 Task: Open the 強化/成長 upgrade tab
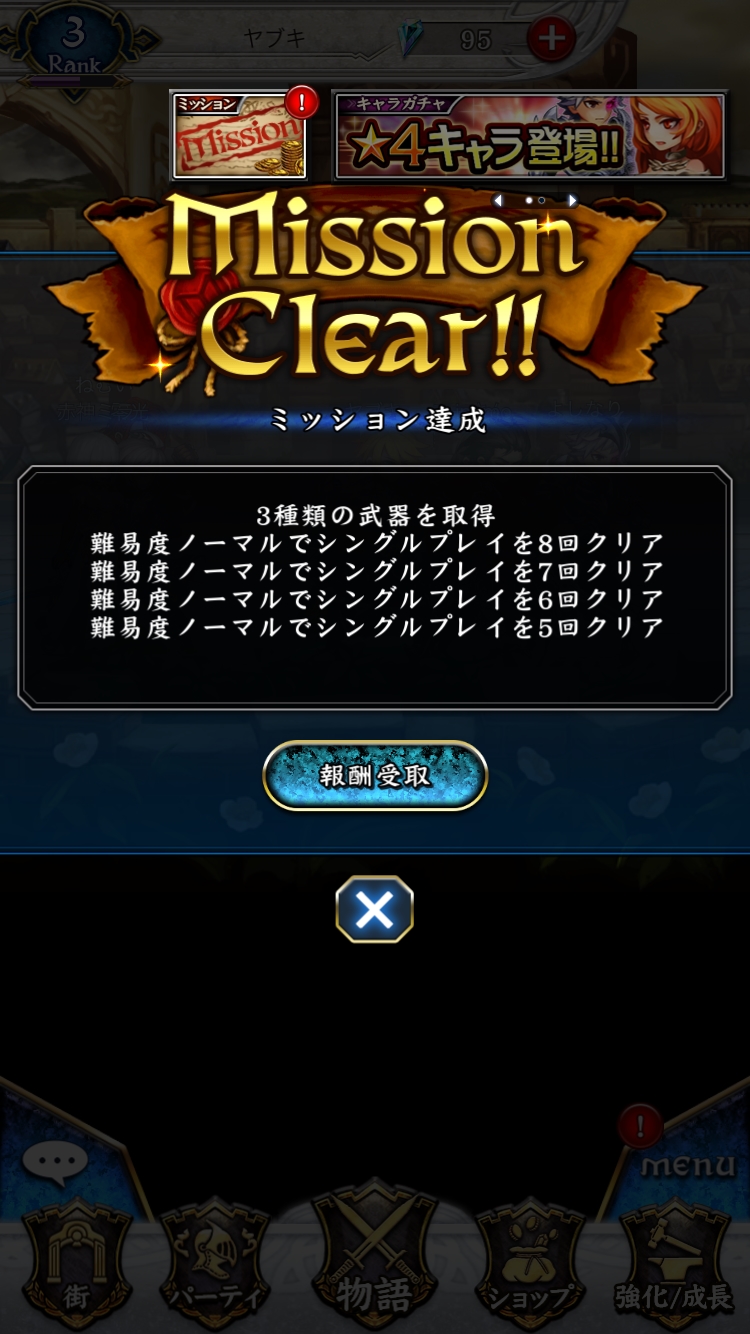(x=672, y=1270)
